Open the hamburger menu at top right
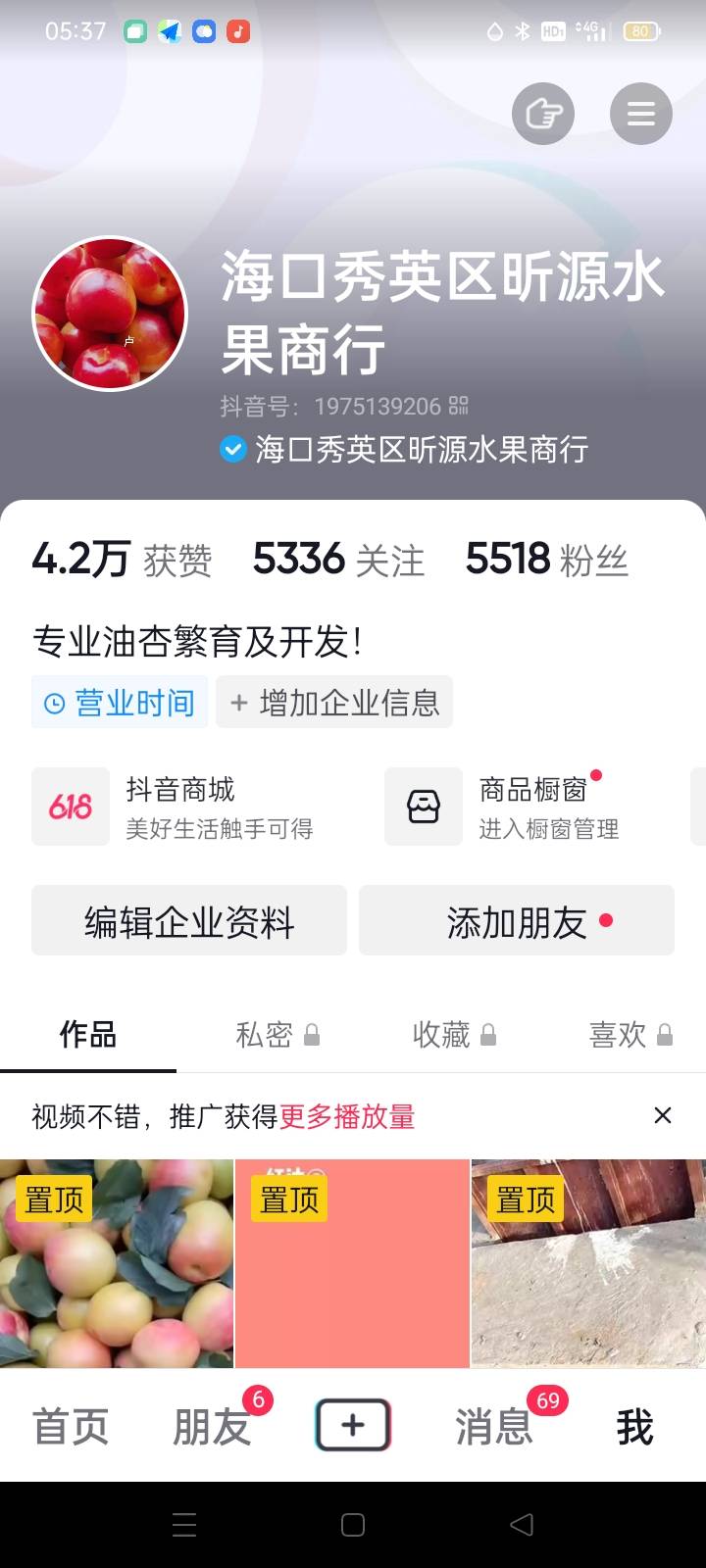This screenshot has width=706, height=1568. pos(641,115)
